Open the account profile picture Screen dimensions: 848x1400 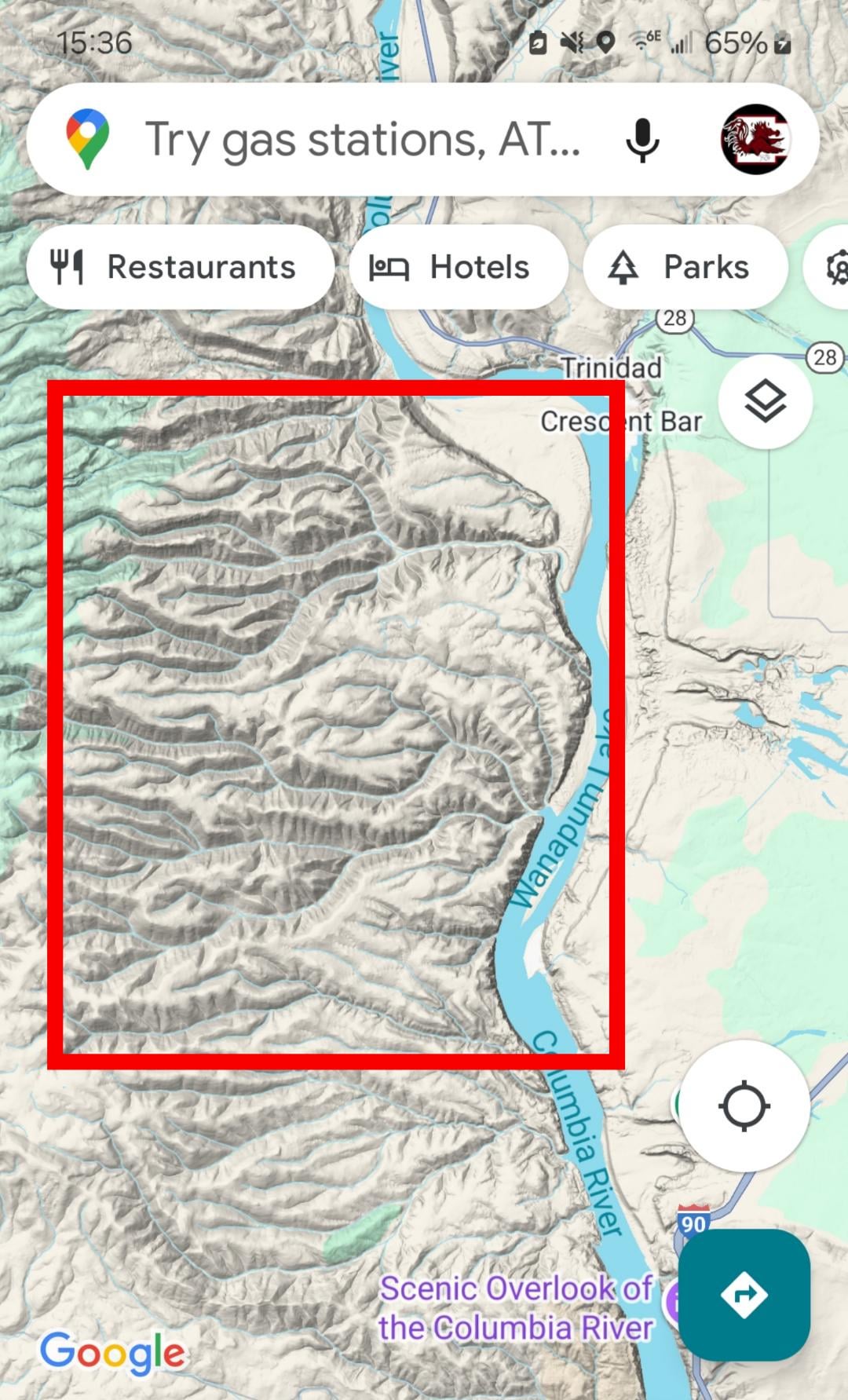coord(755,140)
